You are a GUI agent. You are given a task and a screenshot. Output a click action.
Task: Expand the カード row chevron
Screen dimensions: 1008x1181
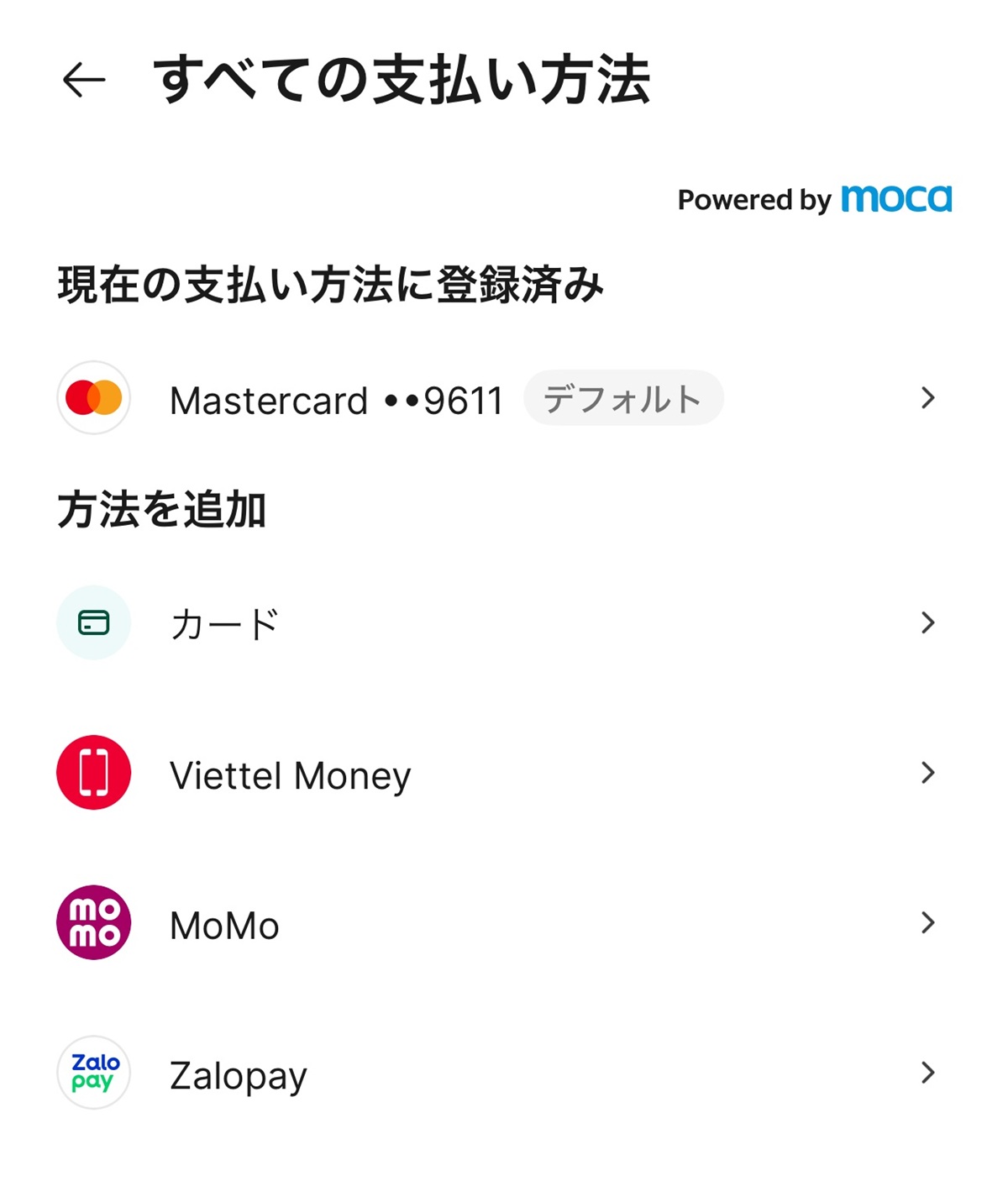pyautogui.click(x=927, y=622)
